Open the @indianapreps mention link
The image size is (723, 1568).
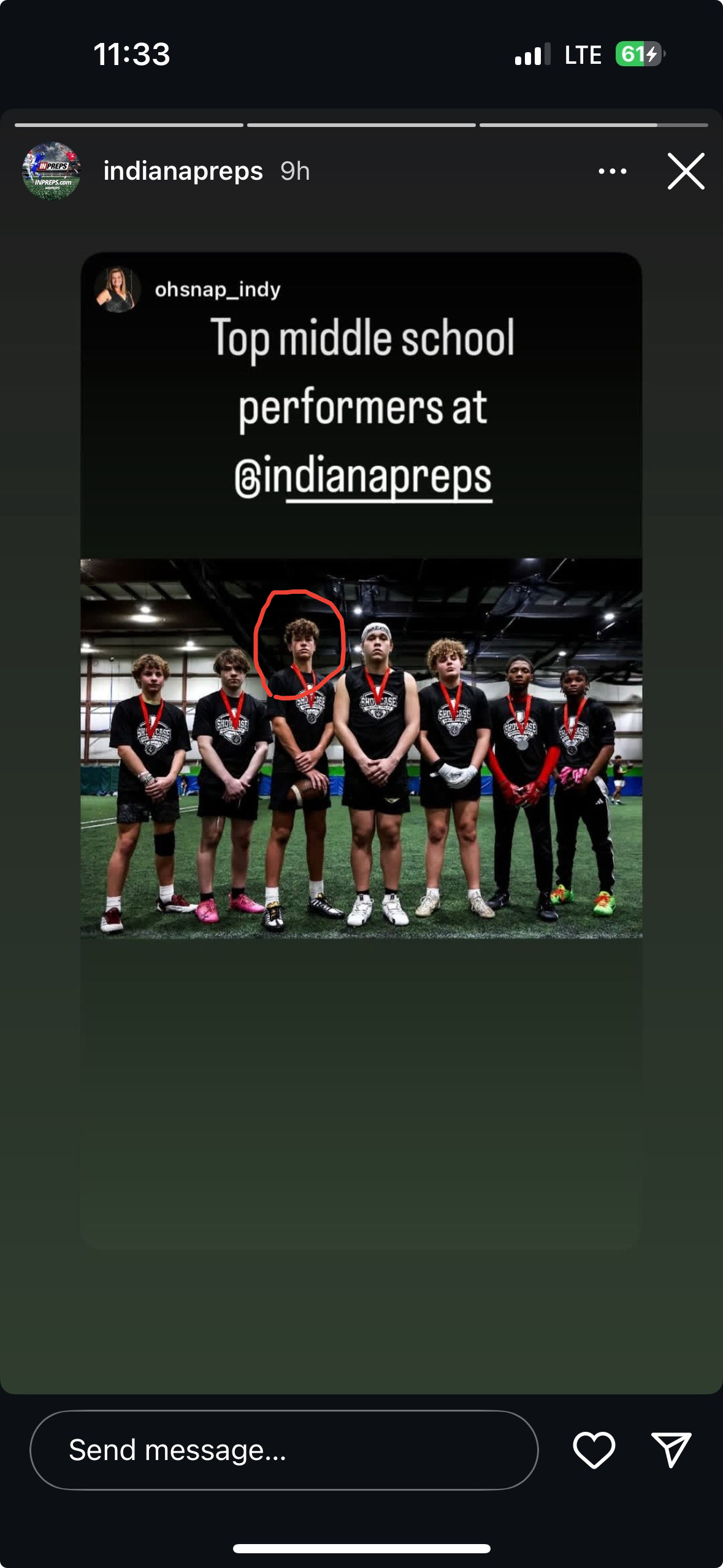[363, 477]
